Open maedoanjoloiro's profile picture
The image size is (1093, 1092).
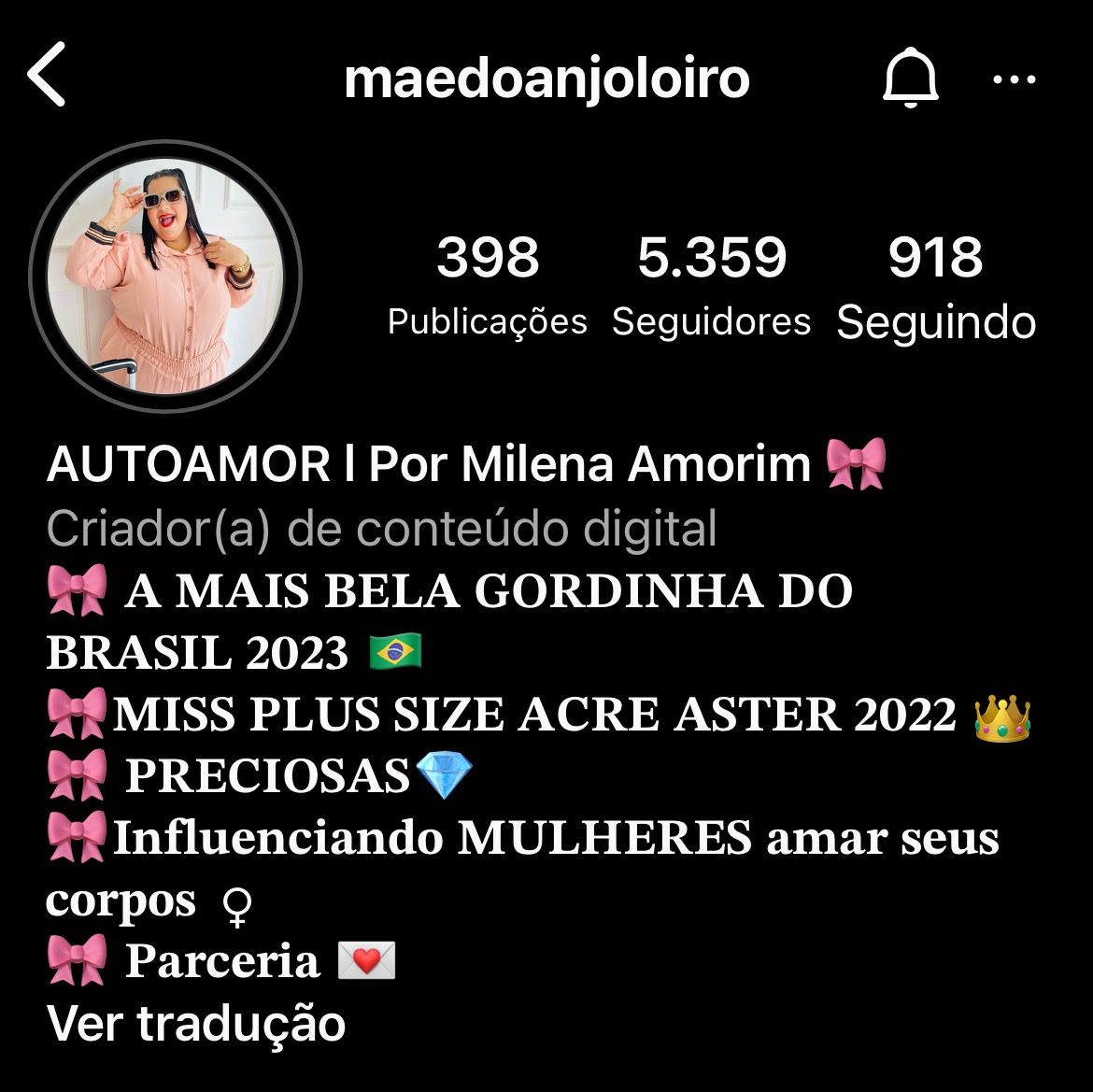point(165,277)
